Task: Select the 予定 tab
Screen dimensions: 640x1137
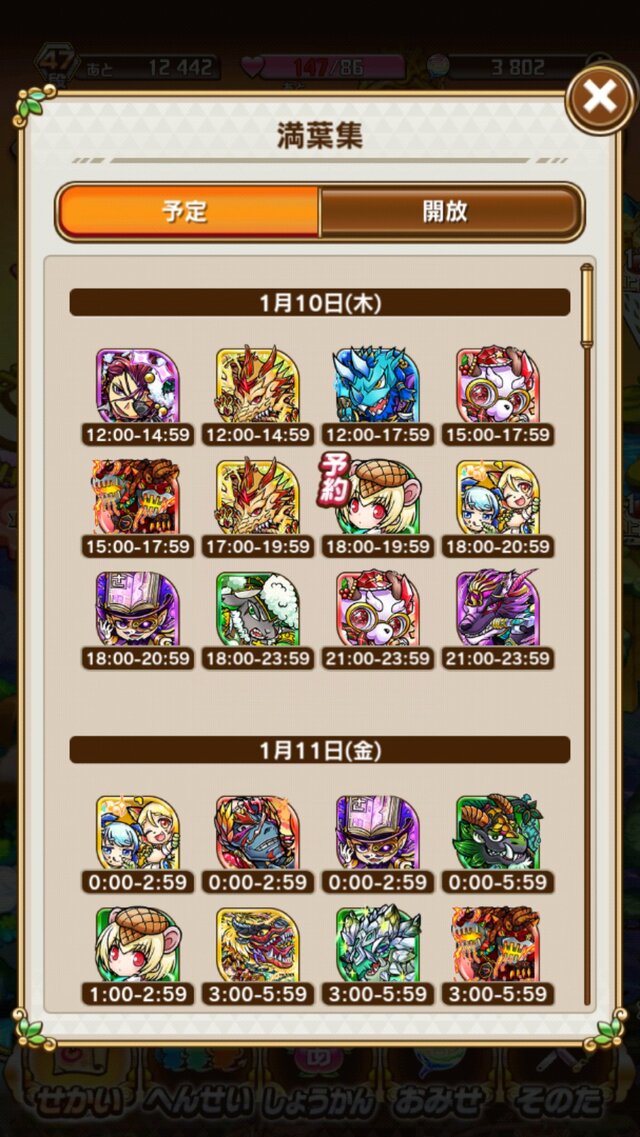Action: [188, 212]
